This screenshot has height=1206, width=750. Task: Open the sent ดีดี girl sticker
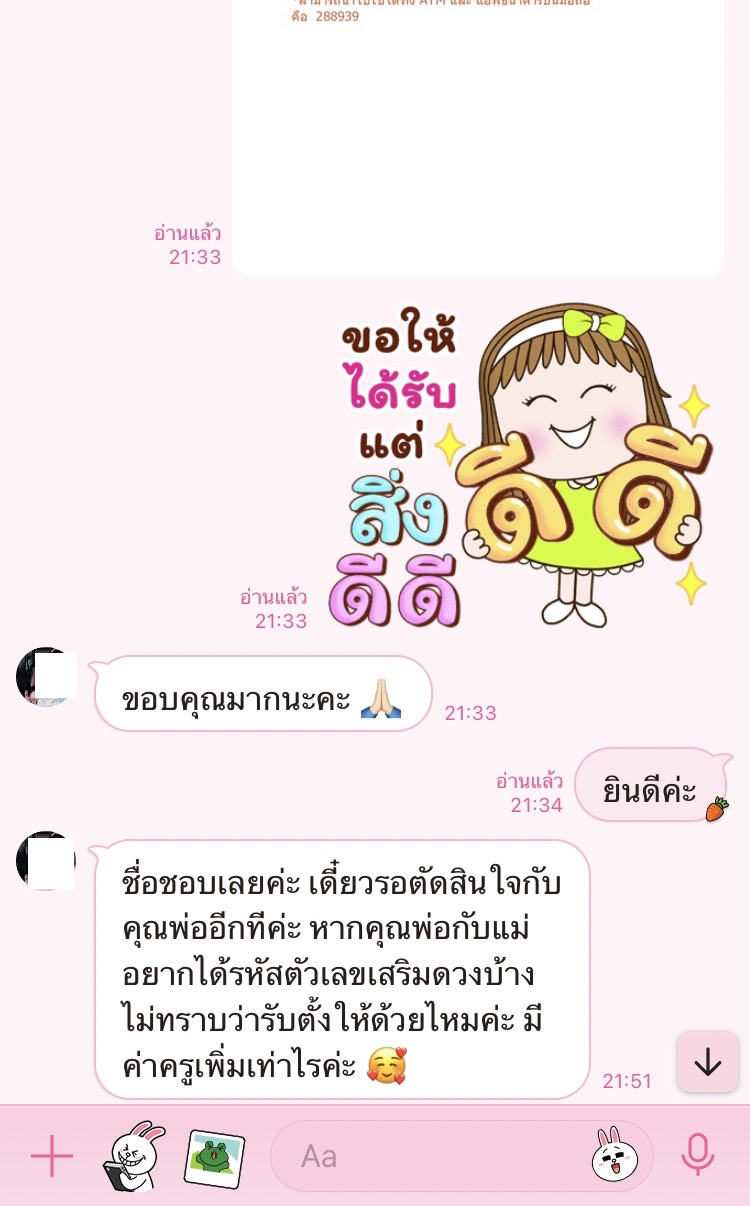click(x=520, y=465)
